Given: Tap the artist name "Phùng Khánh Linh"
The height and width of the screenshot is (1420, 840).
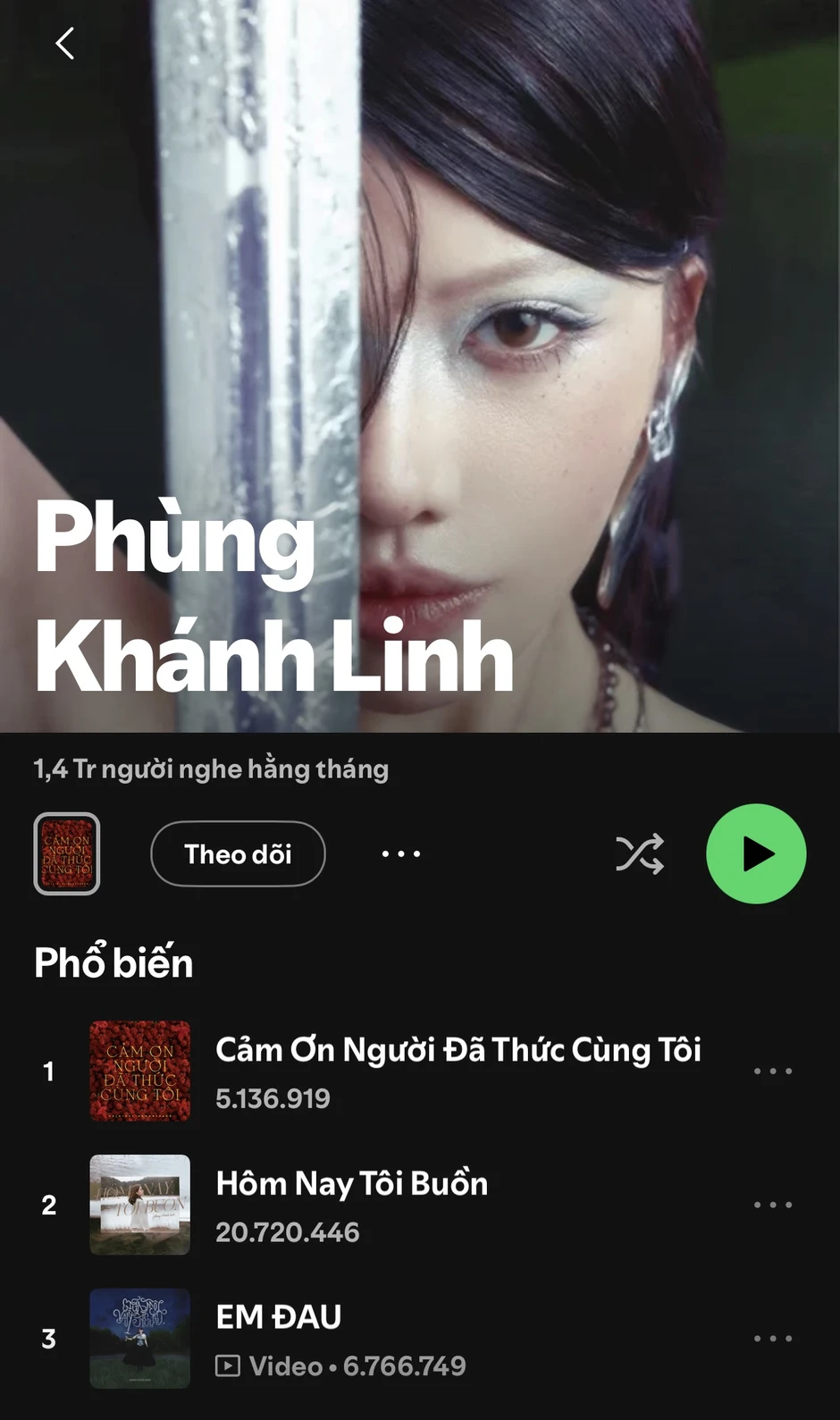Looking at the screenshot, I should tap(268, 594).
